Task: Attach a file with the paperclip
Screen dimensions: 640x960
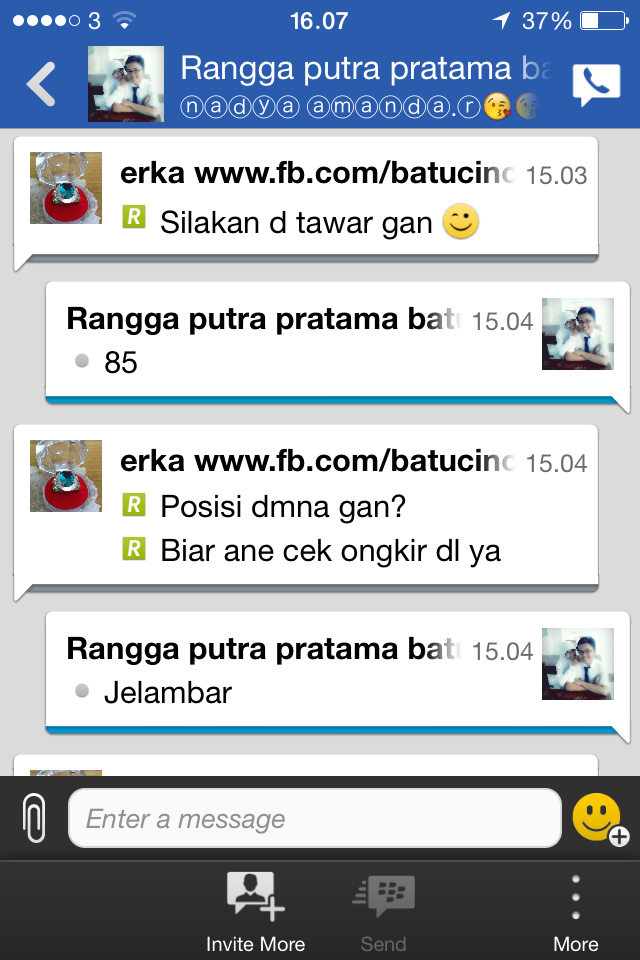Action: point(34,819)
